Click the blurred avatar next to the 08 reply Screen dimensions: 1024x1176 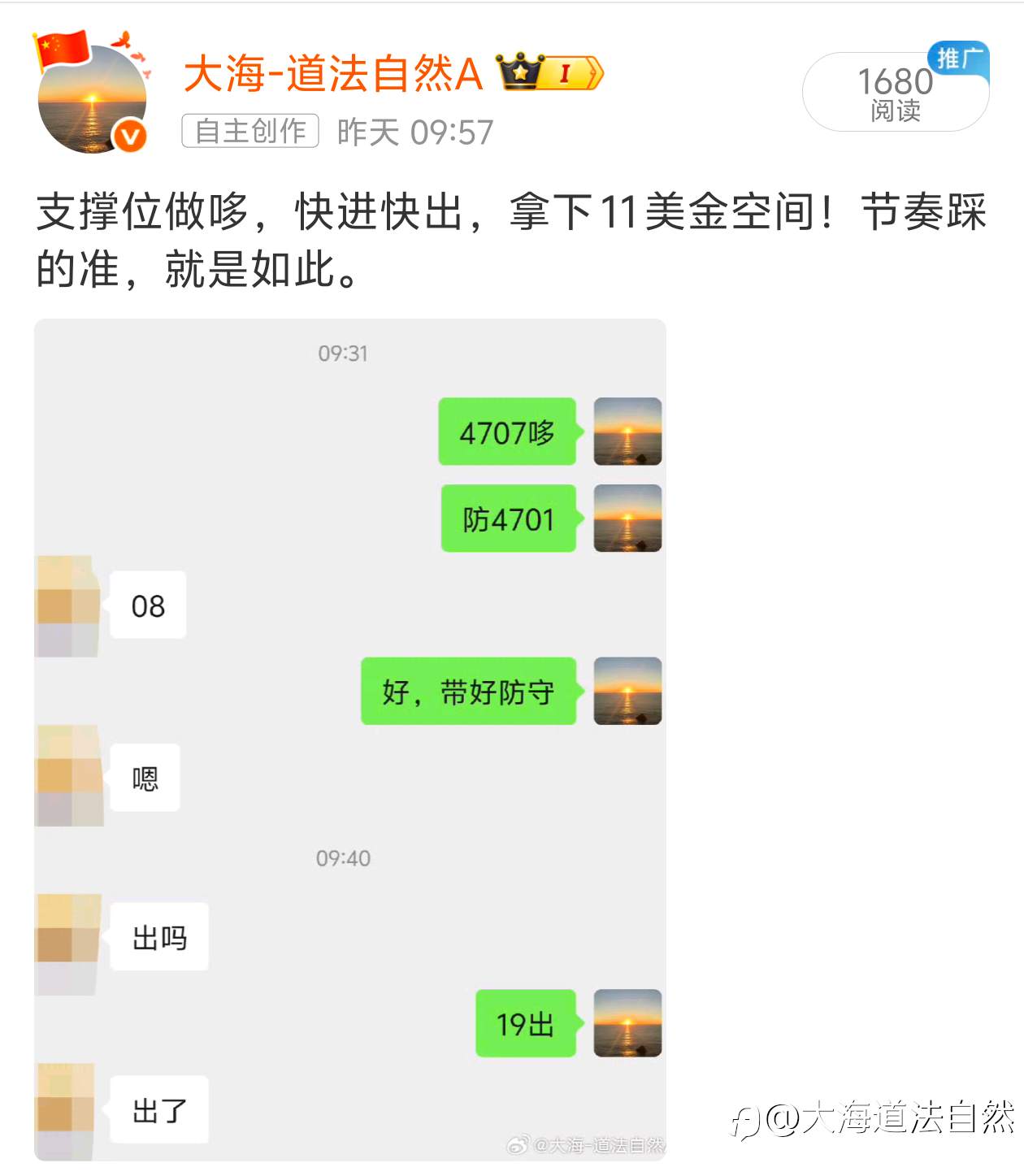pyautogui.click(x=69, y=605)
